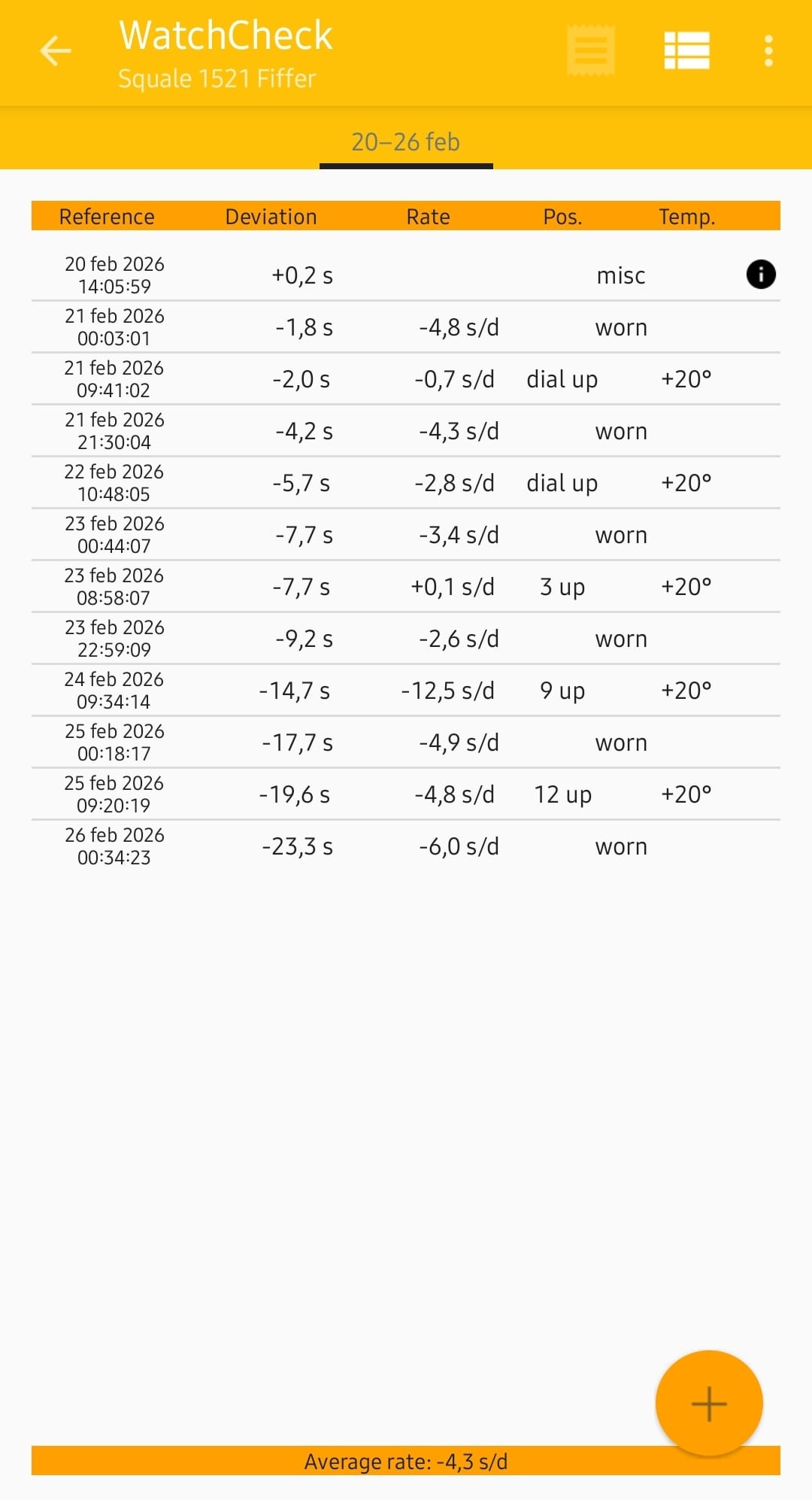Select the 20–26 feb period tab
The height and width of the screenshot is (1500, 812).
[406, 142]
